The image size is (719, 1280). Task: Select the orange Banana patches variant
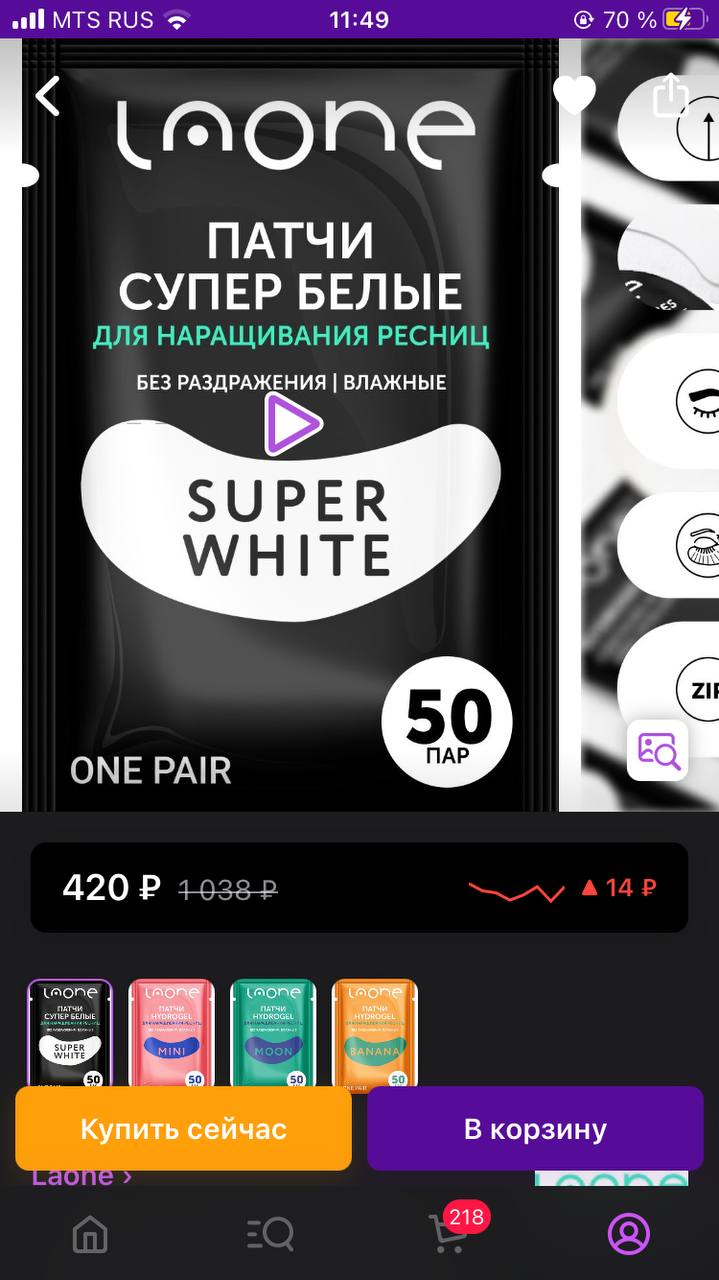click(374, 1033)
